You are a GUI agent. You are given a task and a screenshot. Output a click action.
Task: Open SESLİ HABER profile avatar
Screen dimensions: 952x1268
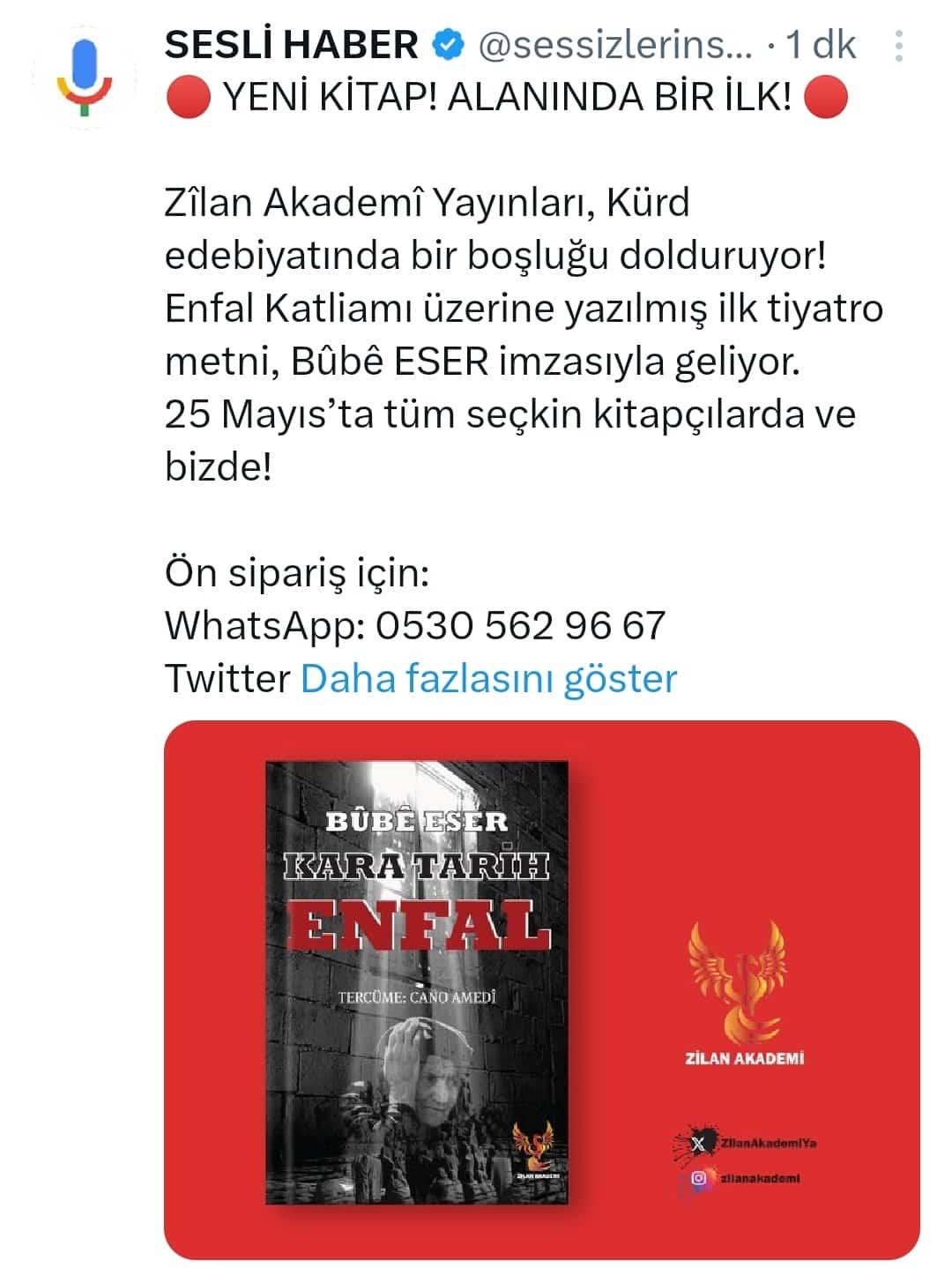pos(84,78)
